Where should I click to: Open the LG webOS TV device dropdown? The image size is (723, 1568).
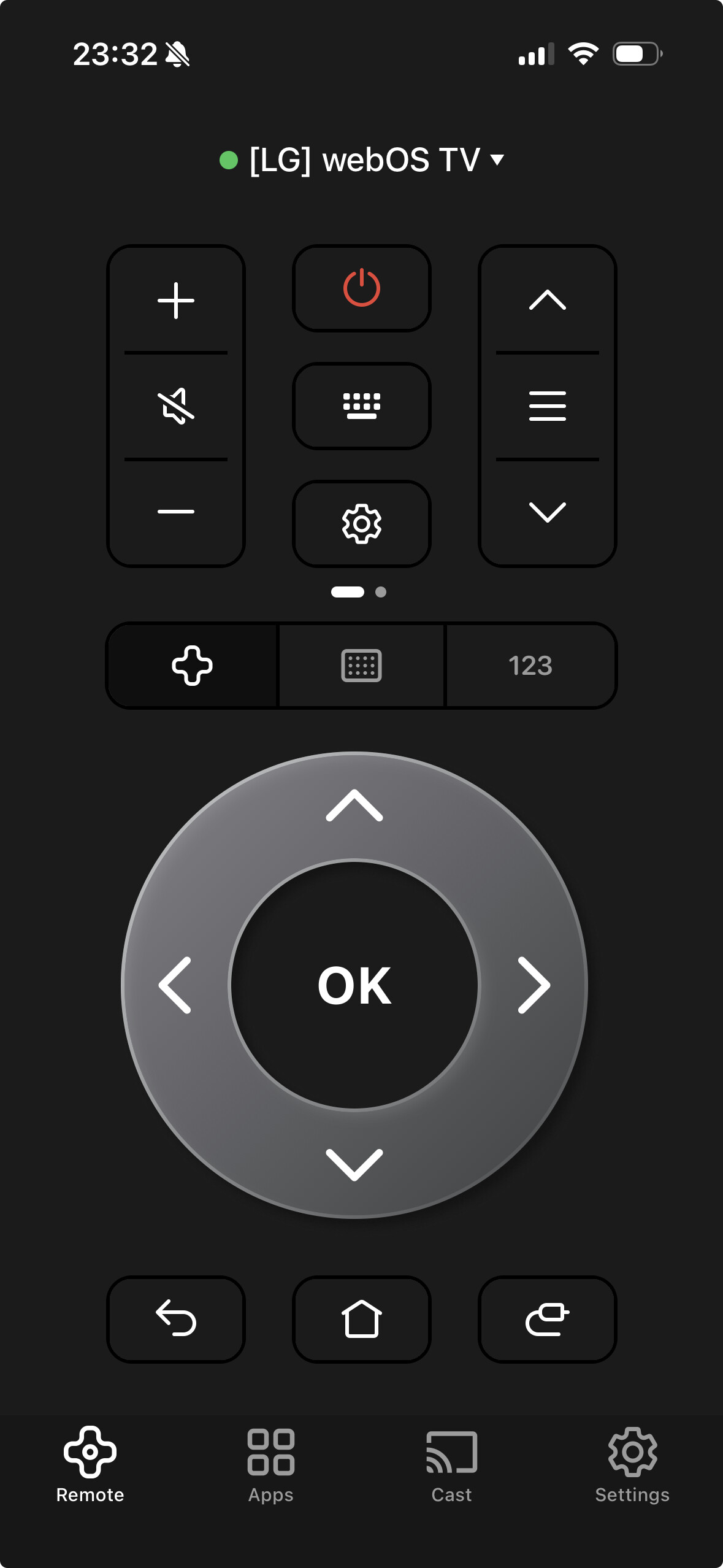point(362,160)
